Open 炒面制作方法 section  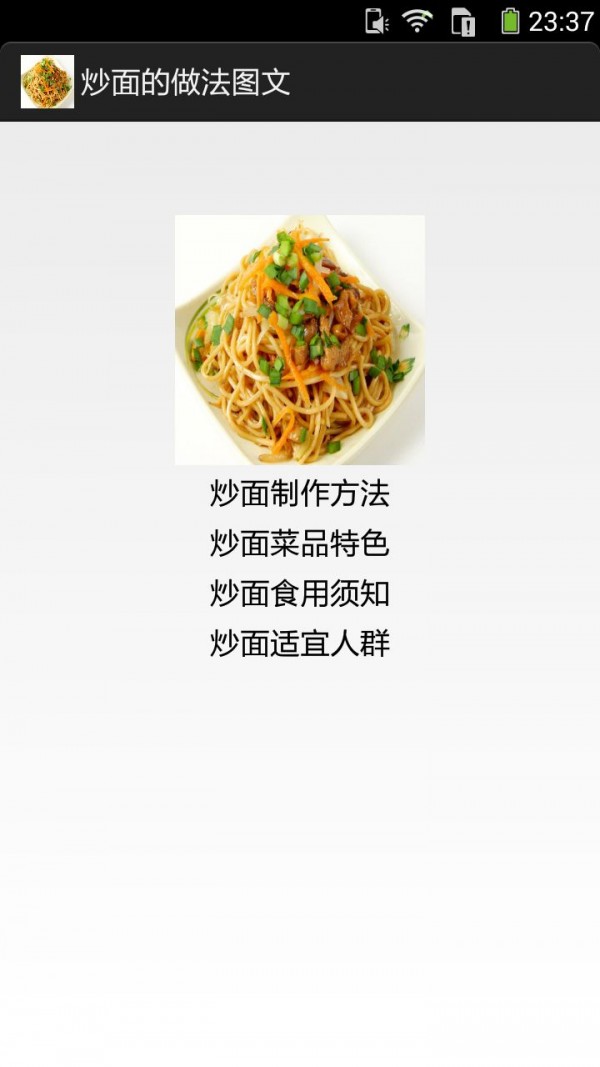pos(299,493)
